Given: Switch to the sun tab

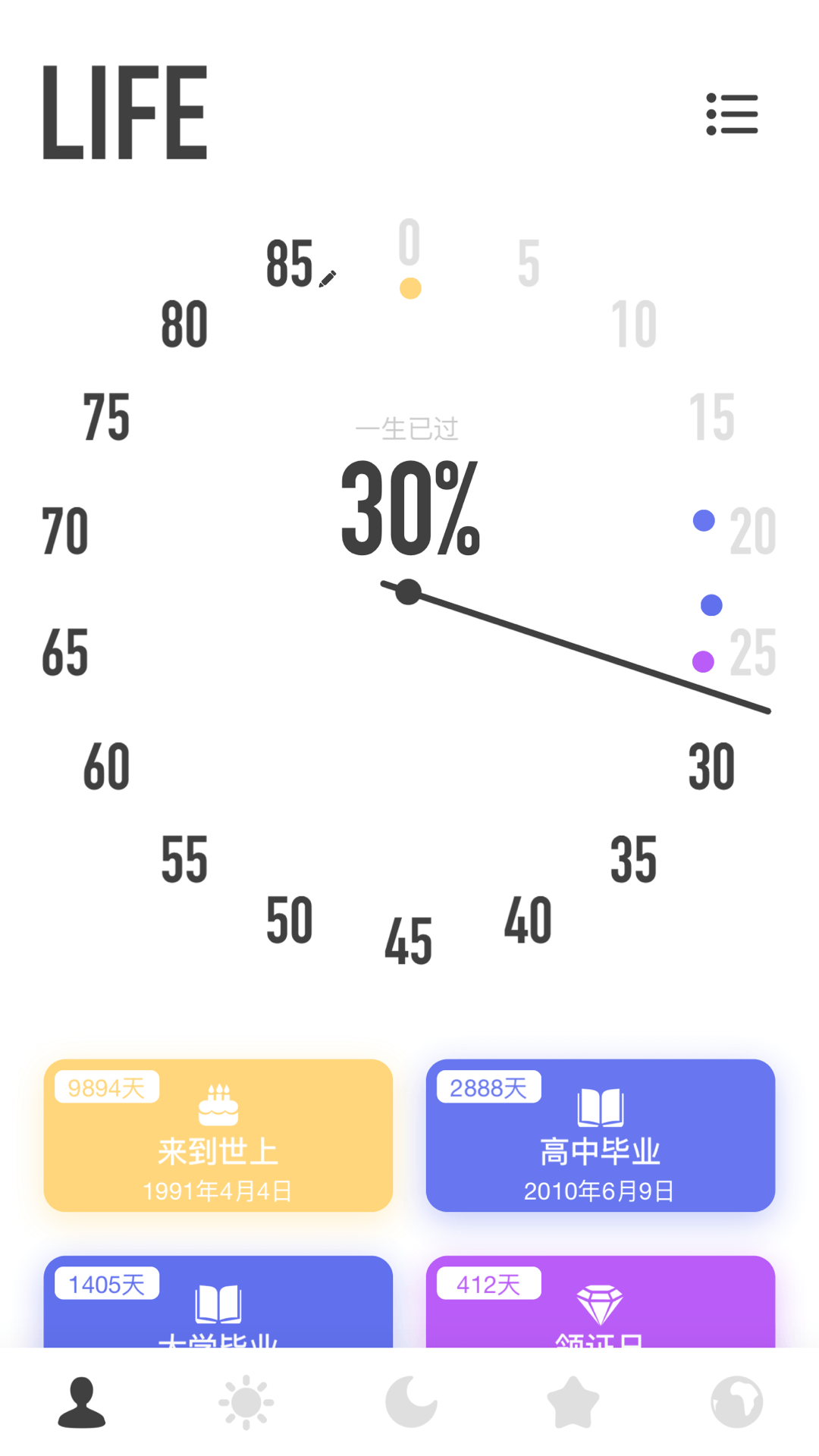Looking at the screenshot, I should (246, 1402).
